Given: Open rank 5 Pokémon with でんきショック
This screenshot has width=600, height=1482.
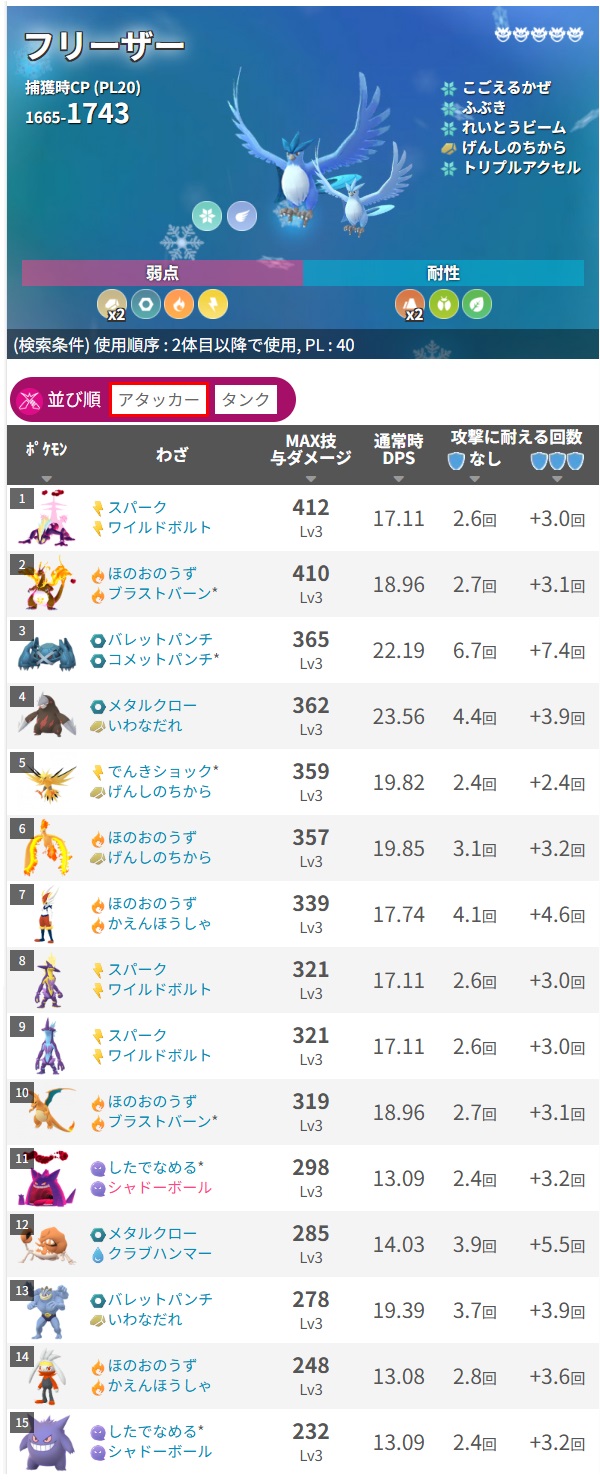Looking at the screenshot, I should [x=46, y=783].
